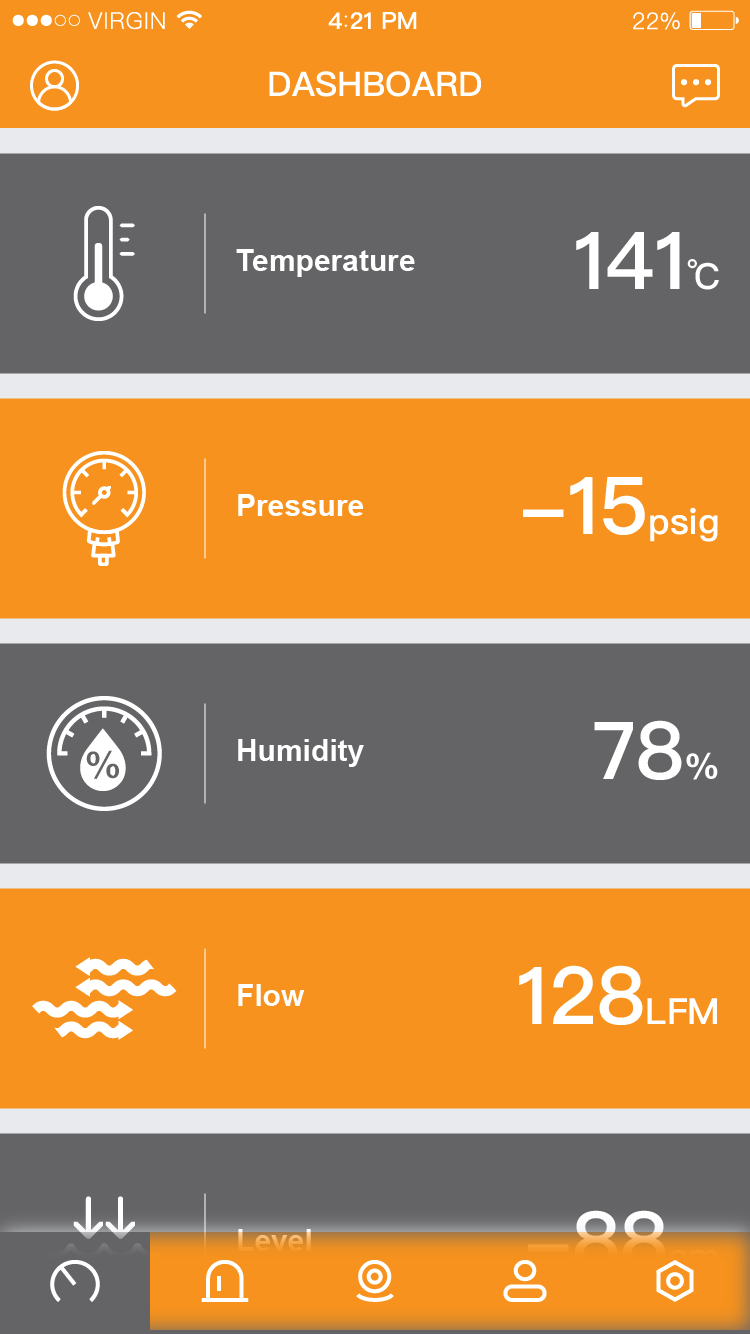
Task: Open the messages chat bubble icon
Action: pos(695,86)
